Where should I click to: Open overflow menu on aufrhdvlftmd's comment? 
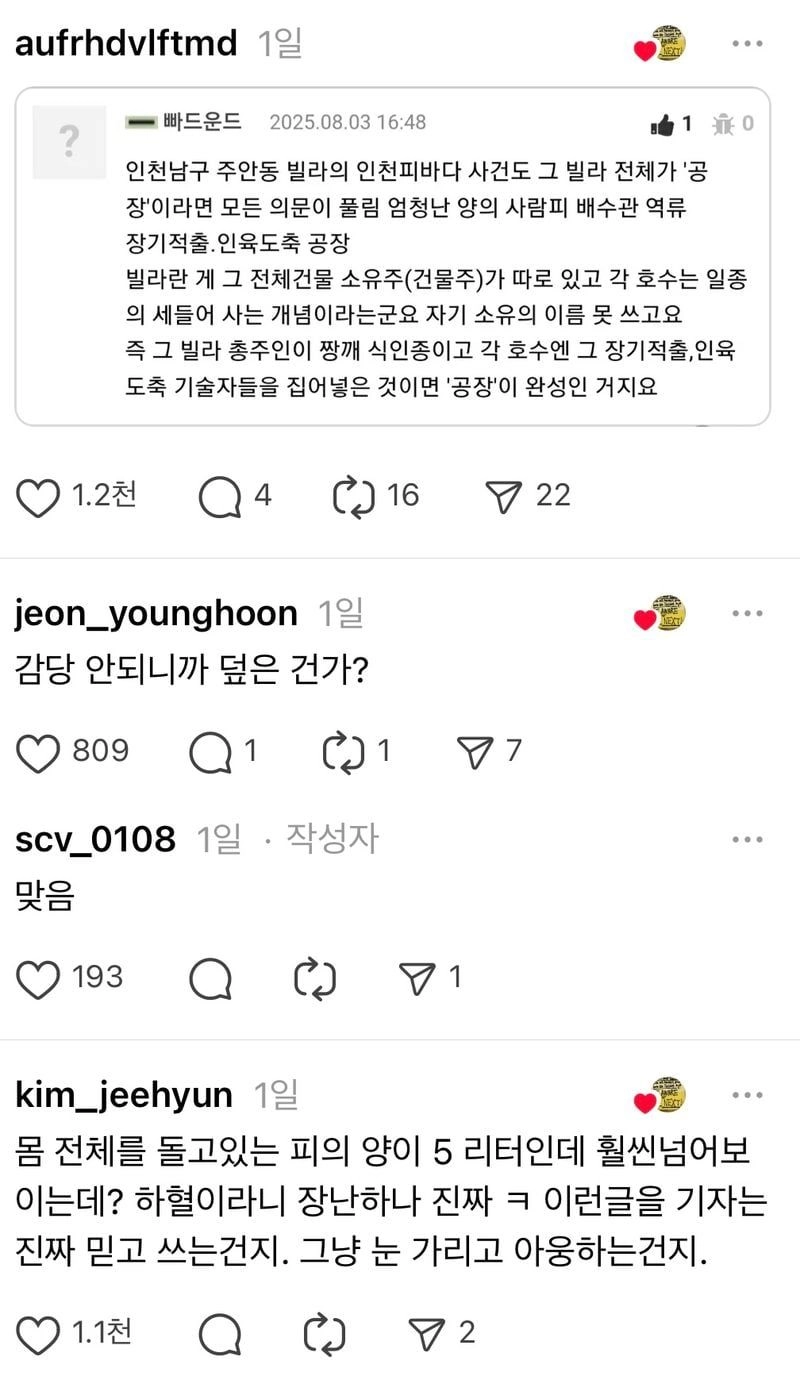pyautogui.click(x=747, y=44)
